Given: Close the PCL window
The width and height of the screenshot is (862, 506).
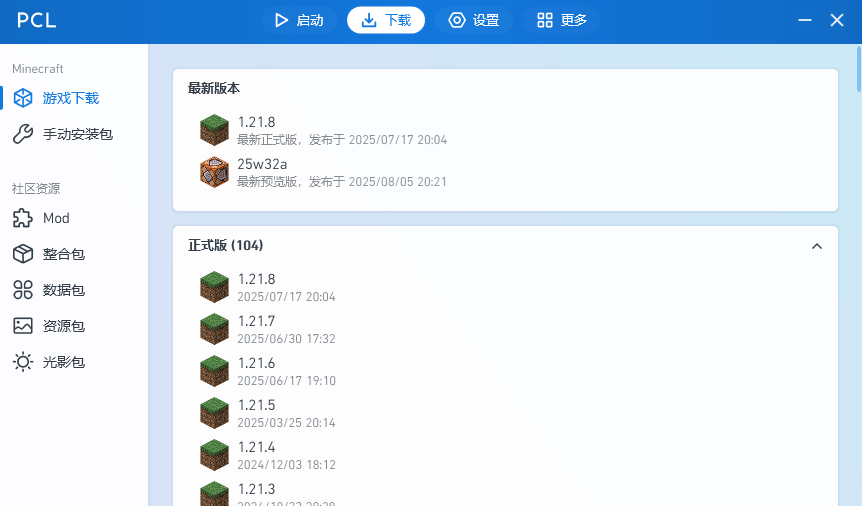Looking at the screenshot, I should point(837,20).
